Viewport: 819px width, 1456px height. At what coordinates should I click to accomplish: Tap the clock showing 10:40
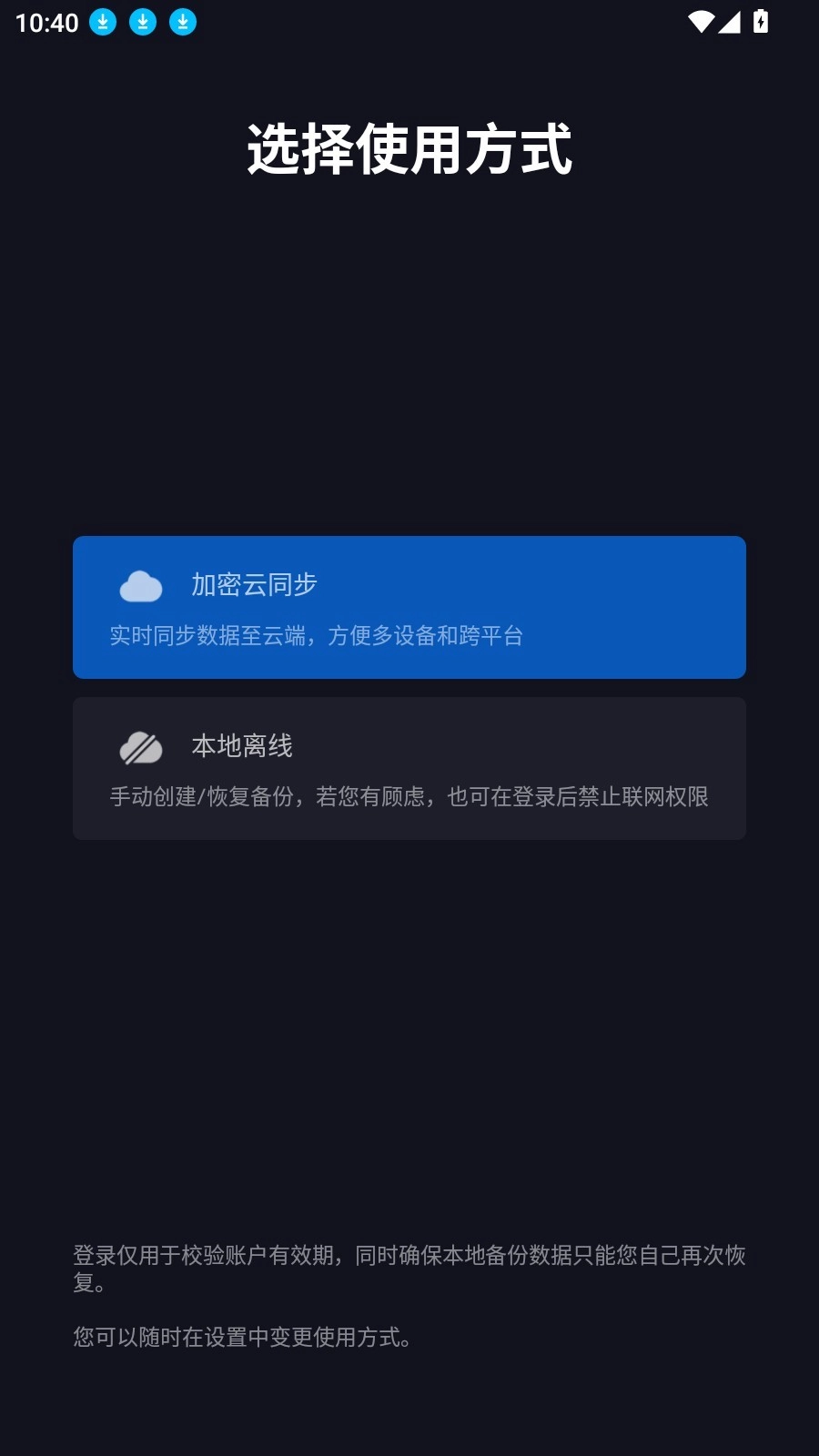click(x=44, y=22)
